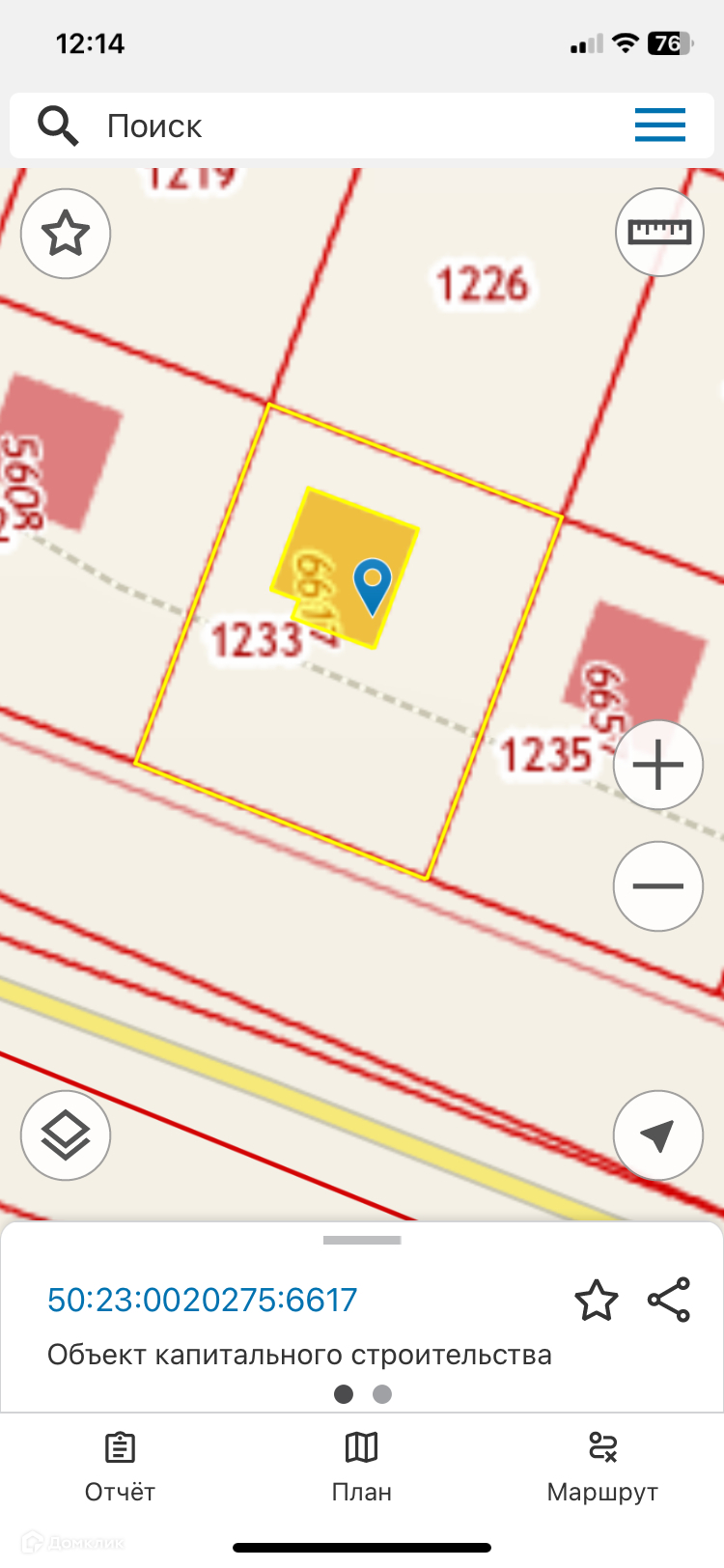Zoom out with the minus button
This screenshot has width=724, height=1568.
pyautogui.click(x=658, y=886)
